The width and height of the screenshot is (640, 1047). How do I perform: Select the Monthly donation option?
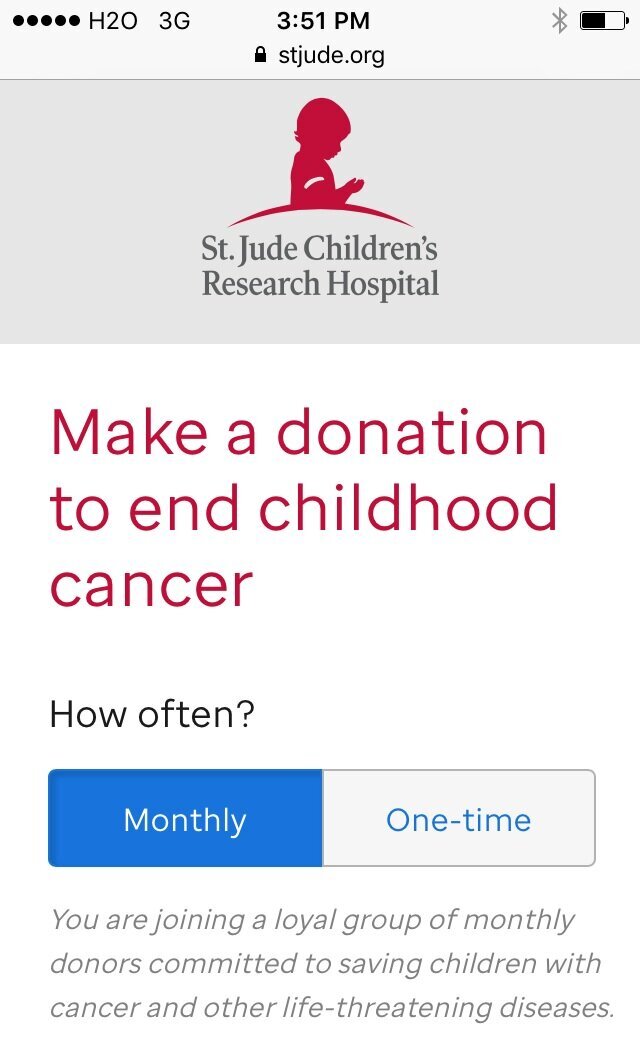(x=185, y=818)
